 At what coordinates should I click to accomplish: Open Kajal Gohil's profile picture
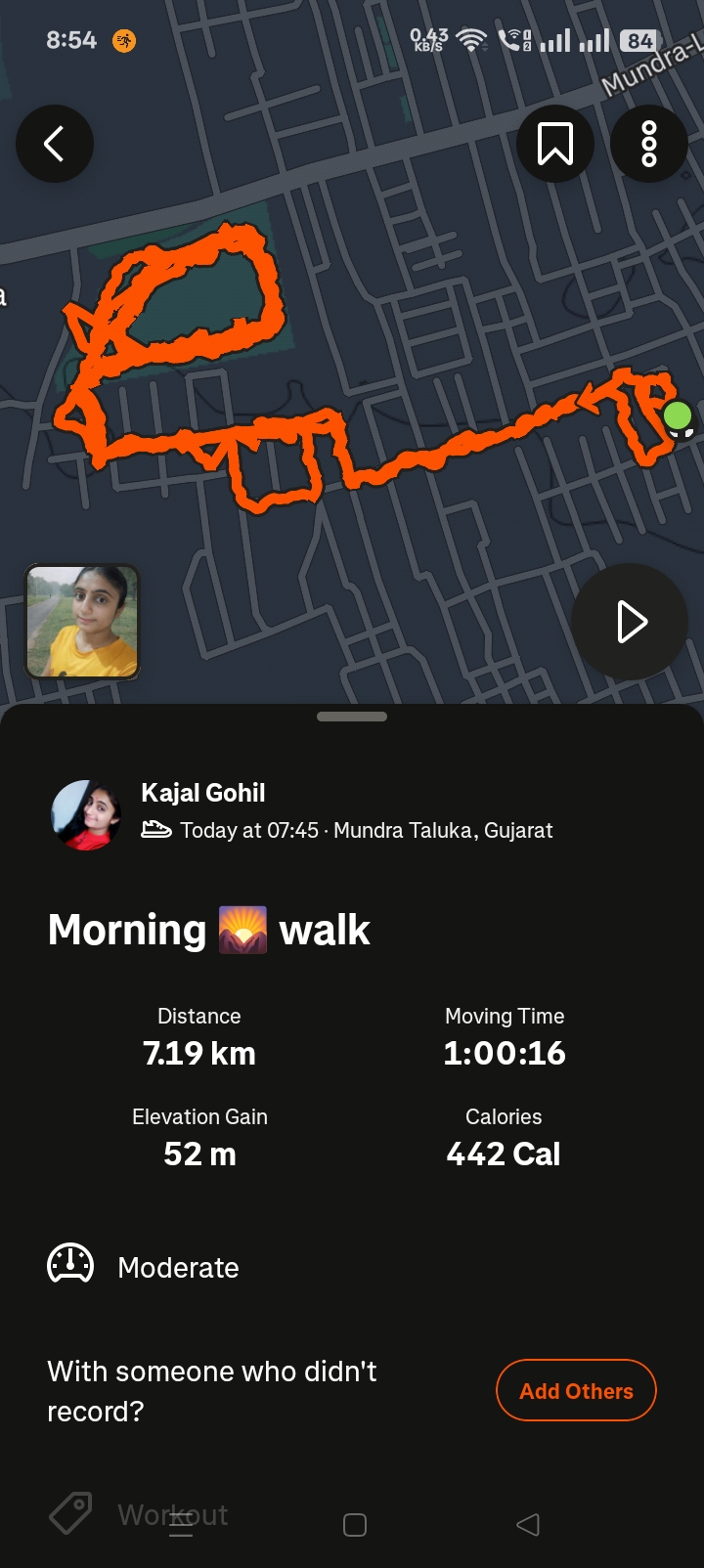86,814
